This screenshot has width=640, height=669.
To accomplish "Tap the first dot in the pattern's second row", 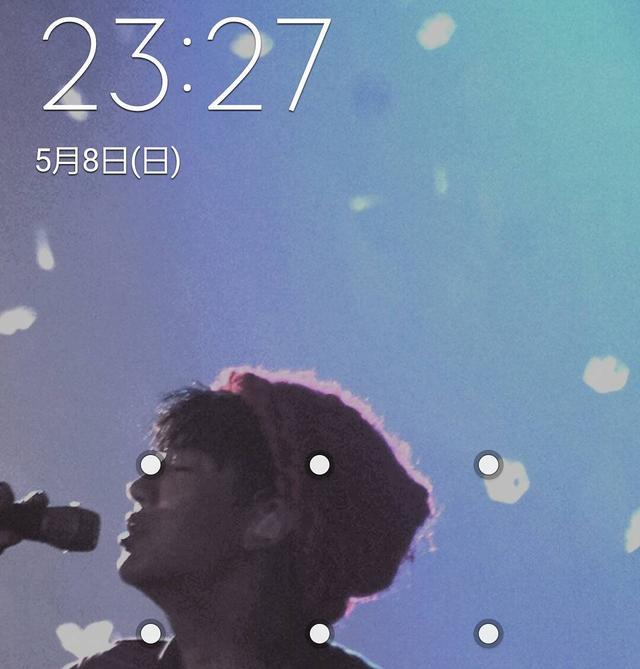I will (151, 633).
